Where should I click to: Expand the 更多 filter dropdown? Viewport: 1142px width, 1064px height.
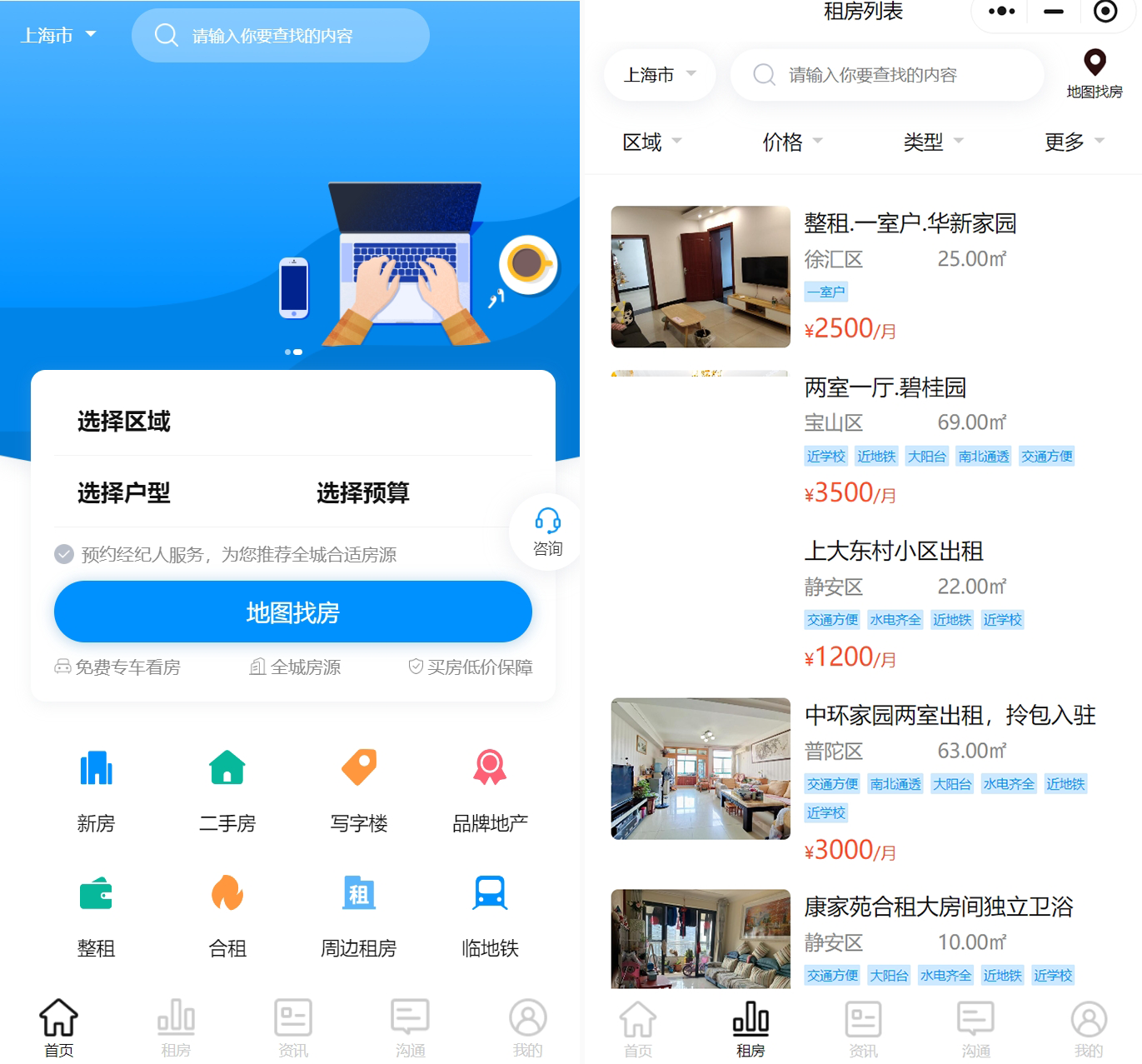tap(1074, 142)
